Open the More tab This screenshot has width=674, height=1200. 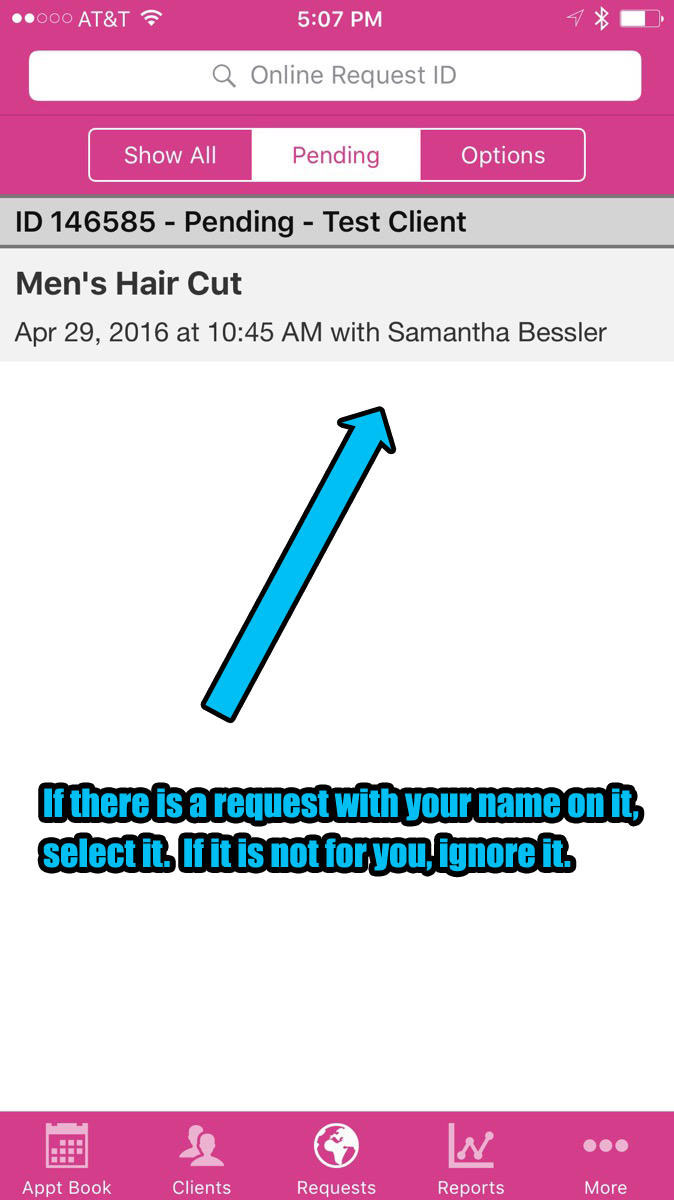coord(605,1158)
